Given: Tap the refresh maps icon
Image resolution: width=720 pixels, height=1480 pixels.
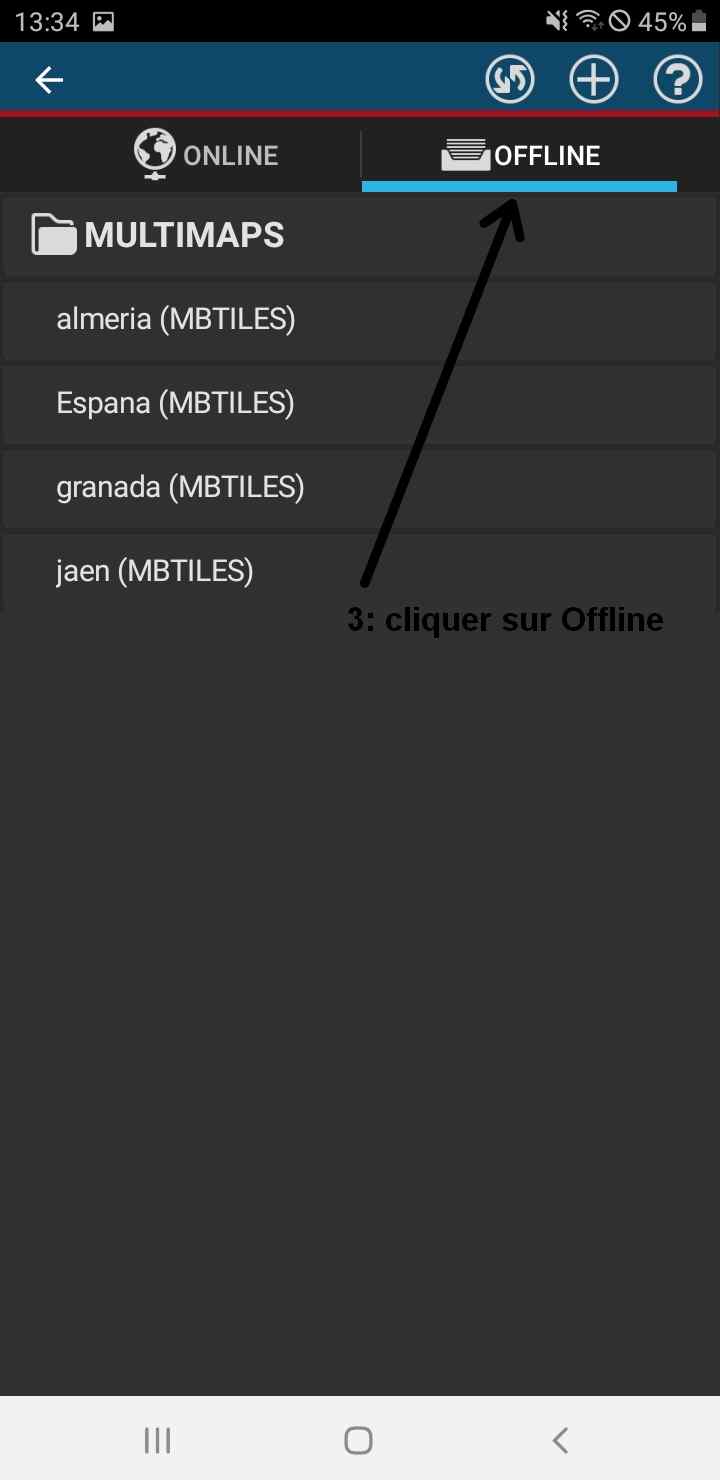Looking at the screenshot, I should (510, 79).
